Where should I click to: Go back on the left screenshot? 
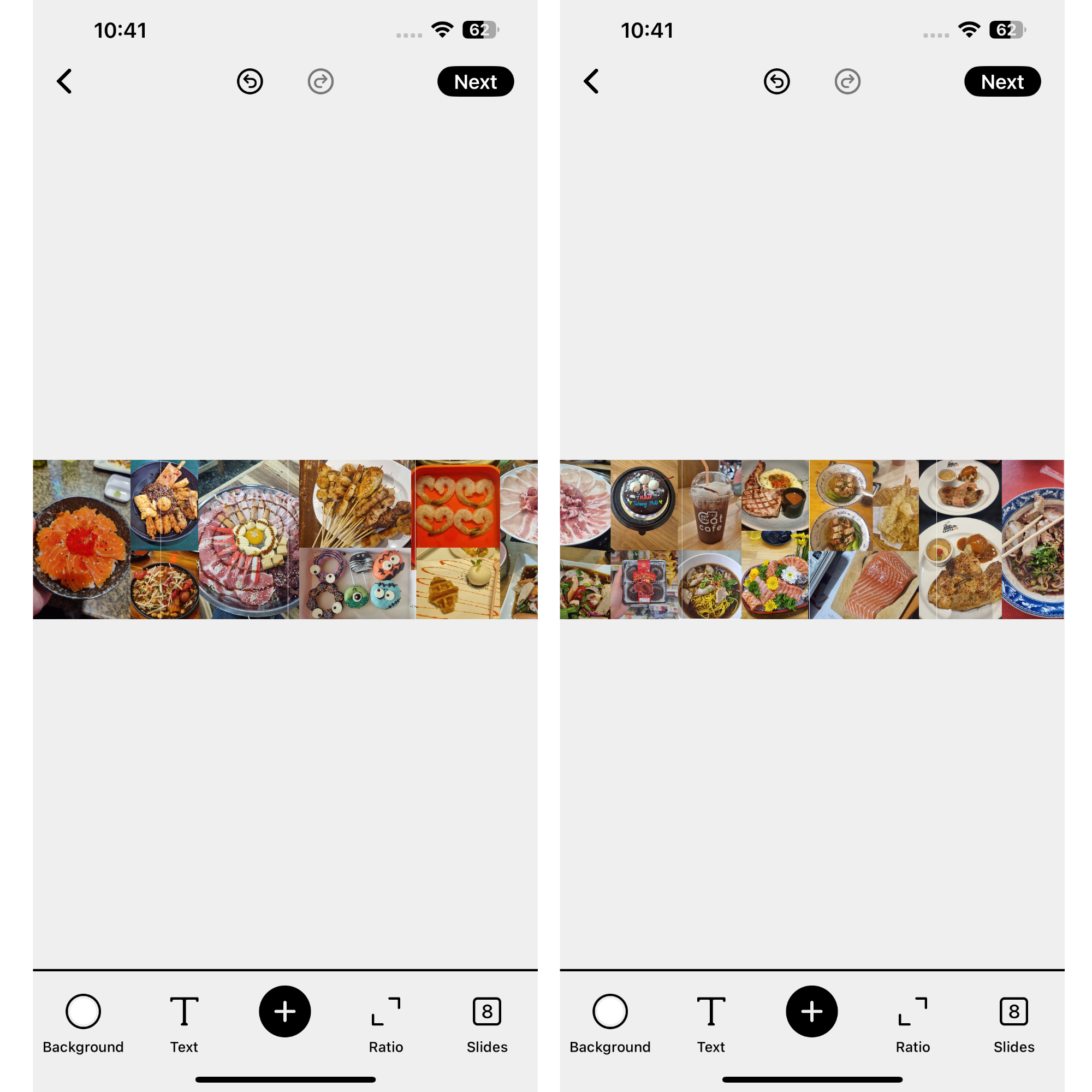click(64, 81)
